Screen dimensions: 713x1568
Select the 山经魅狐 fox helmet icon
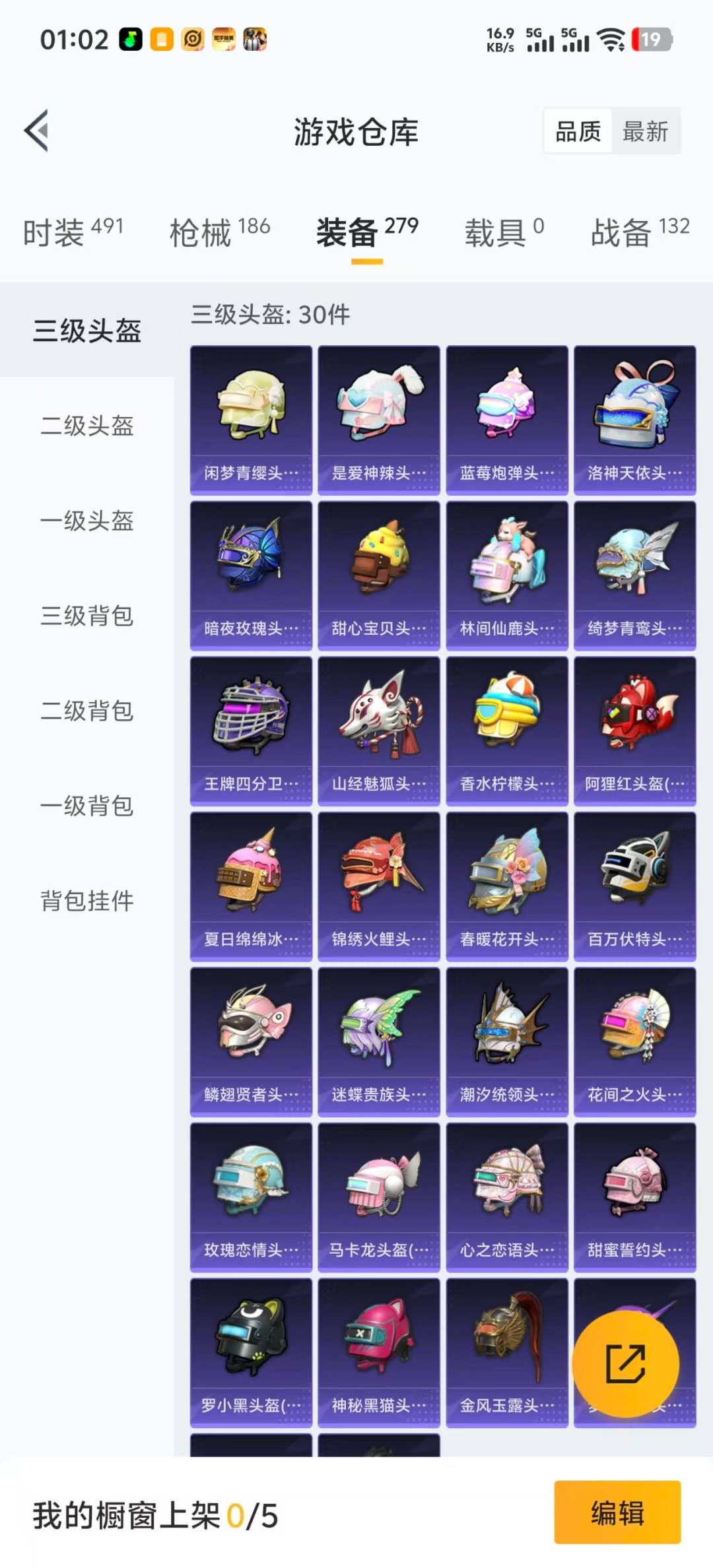click(378, 725)
